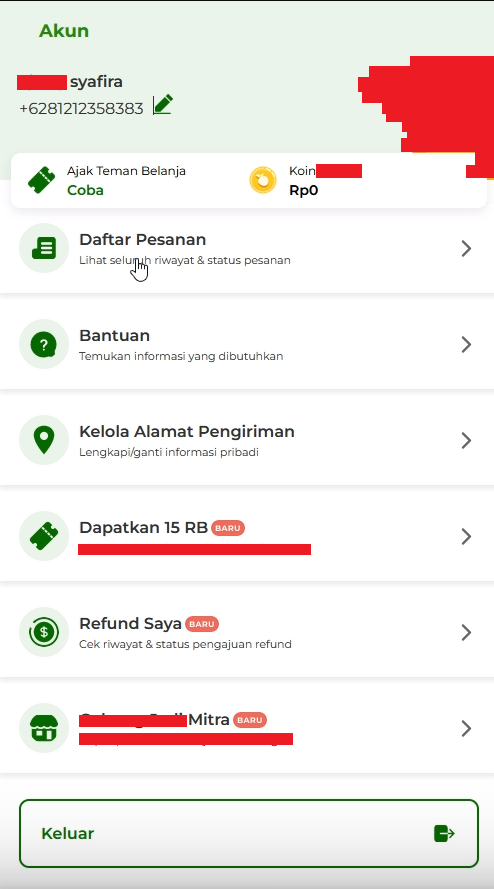Log out with the Keluar button
Screen dimensions: 494x889
[248, 833]
